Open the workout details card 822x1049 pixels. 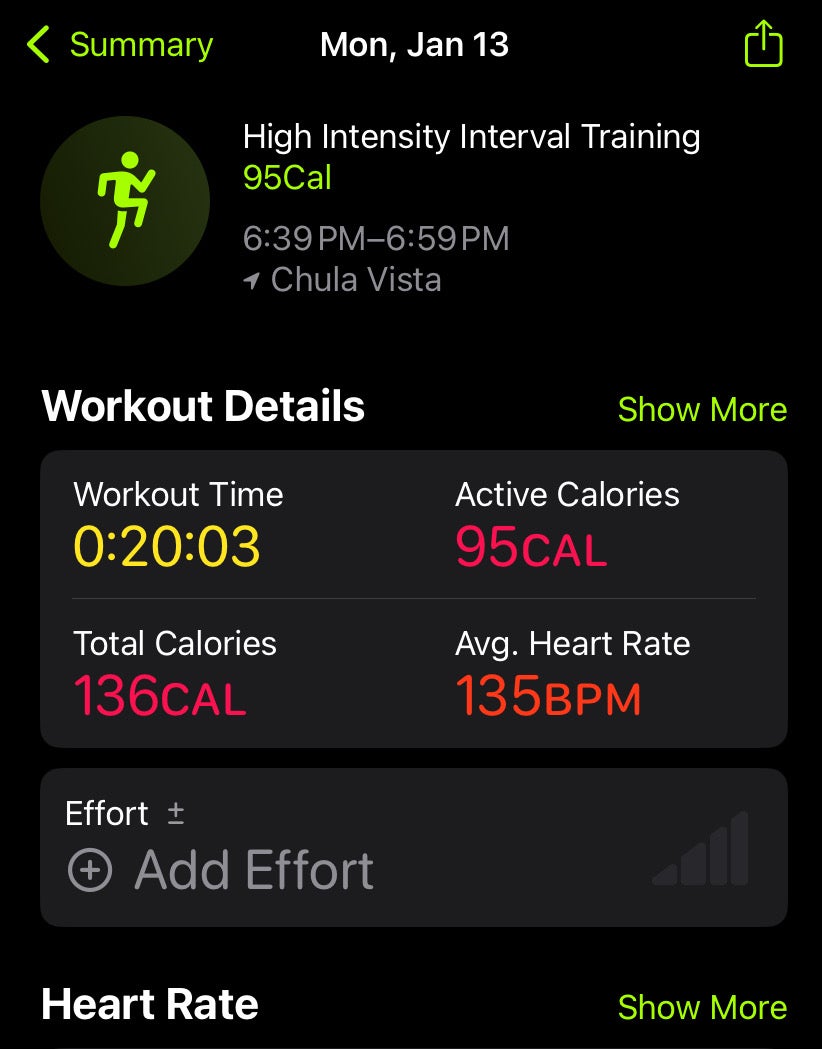413,598
